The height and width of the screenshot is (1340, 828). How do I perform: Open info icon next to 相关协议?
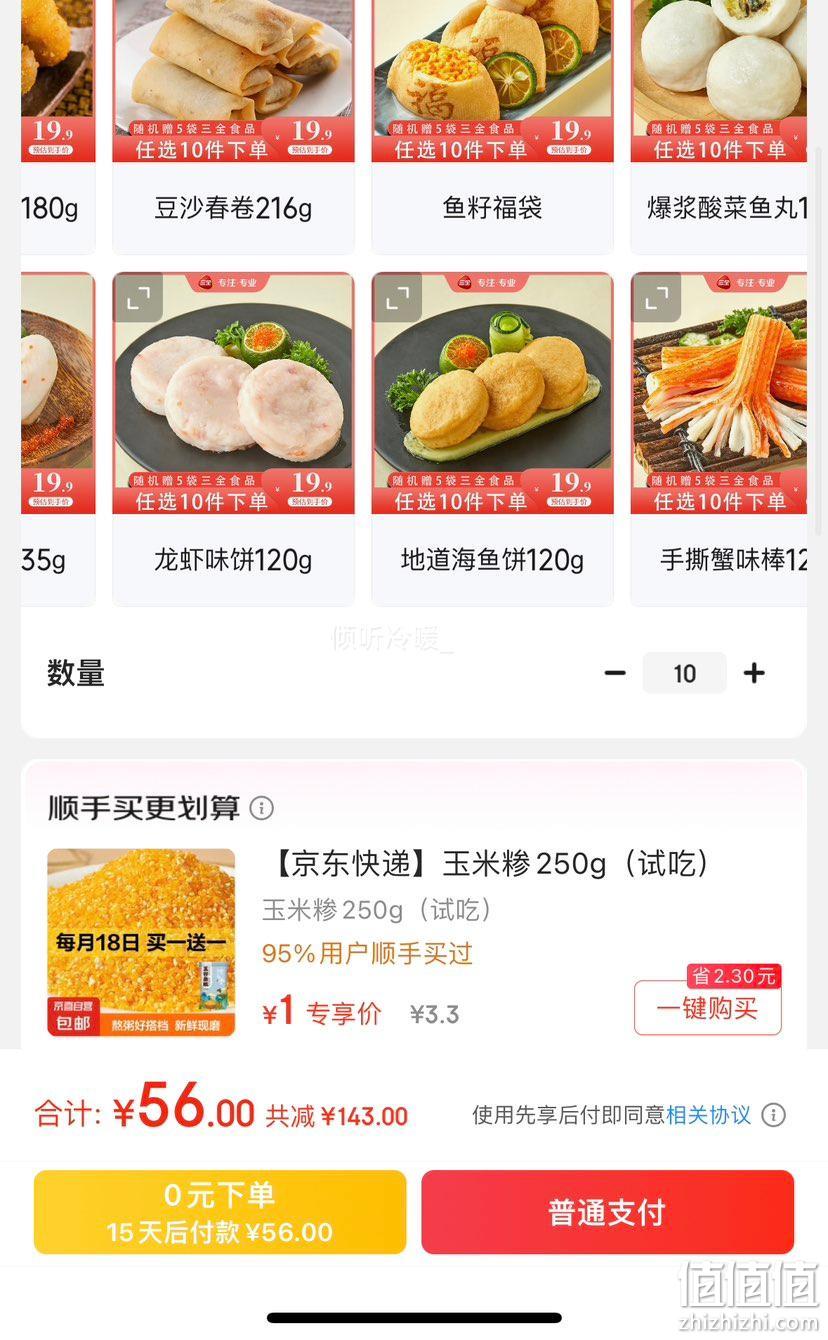tap(773, 1115)
